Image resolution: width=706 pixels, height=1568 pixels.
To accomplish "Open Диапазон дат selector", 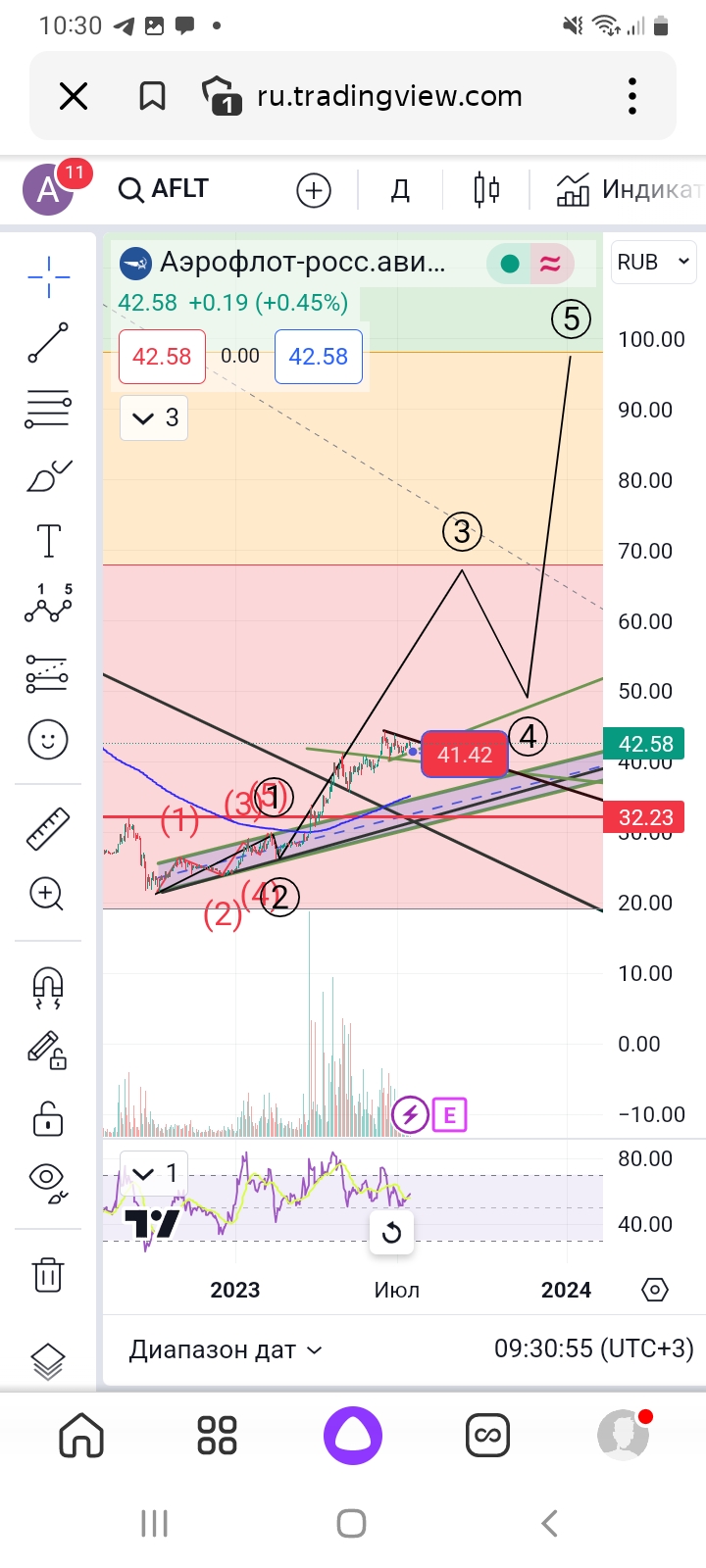I will [x=226, y=1350].
